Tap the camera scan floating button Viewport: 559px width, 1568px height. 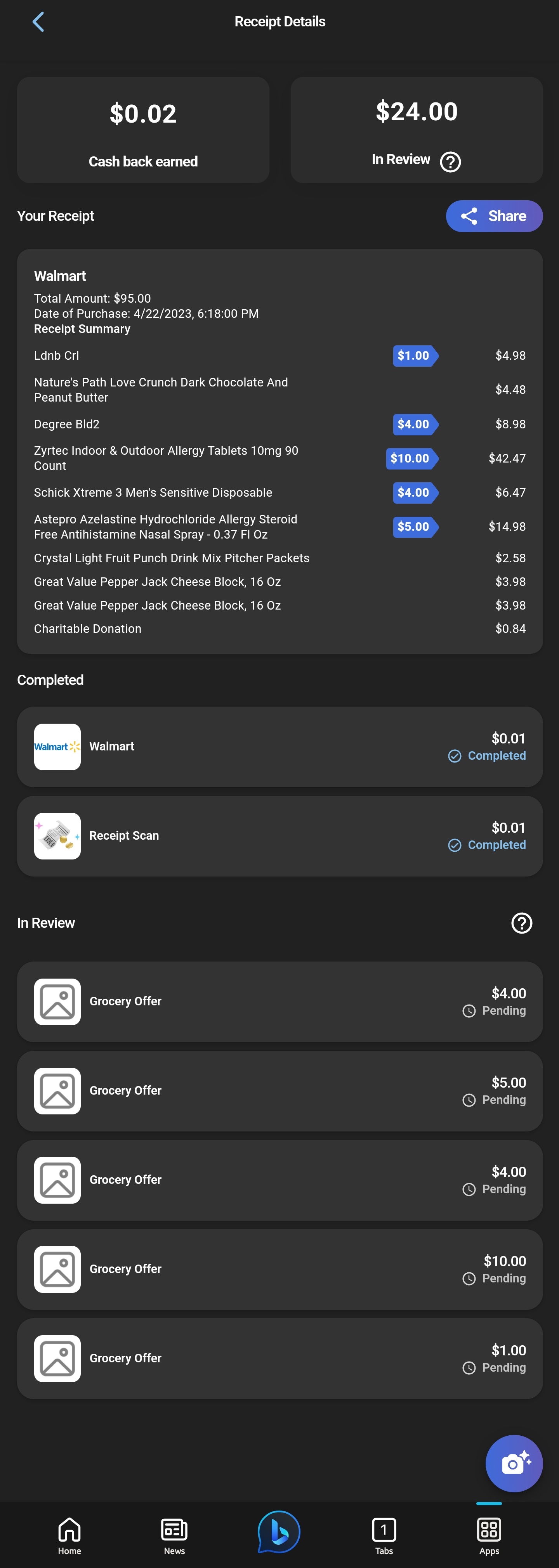tap(513, 1463)
